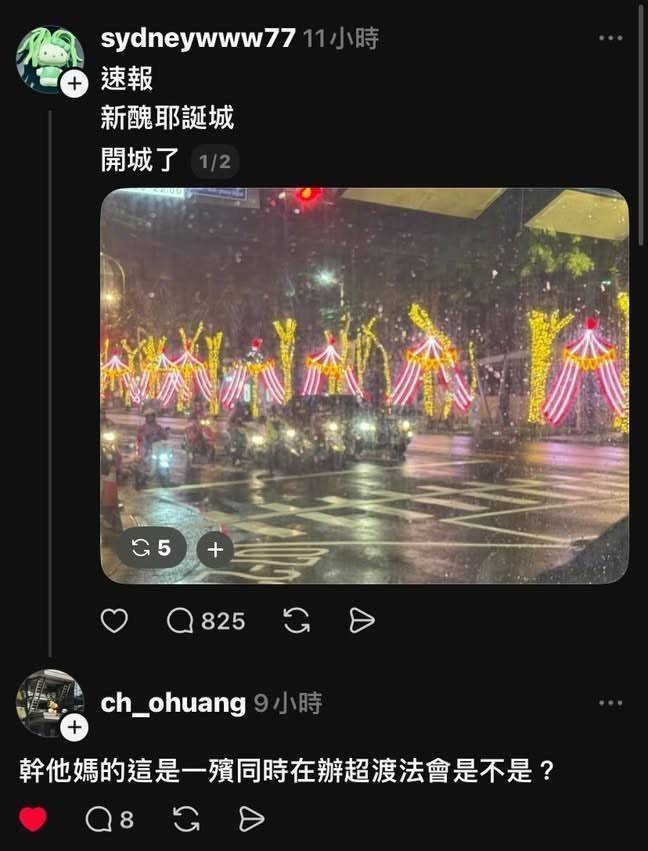
Task: Unlike ch_ohuang's reply with the red heart
Action: tap(33, 820)
